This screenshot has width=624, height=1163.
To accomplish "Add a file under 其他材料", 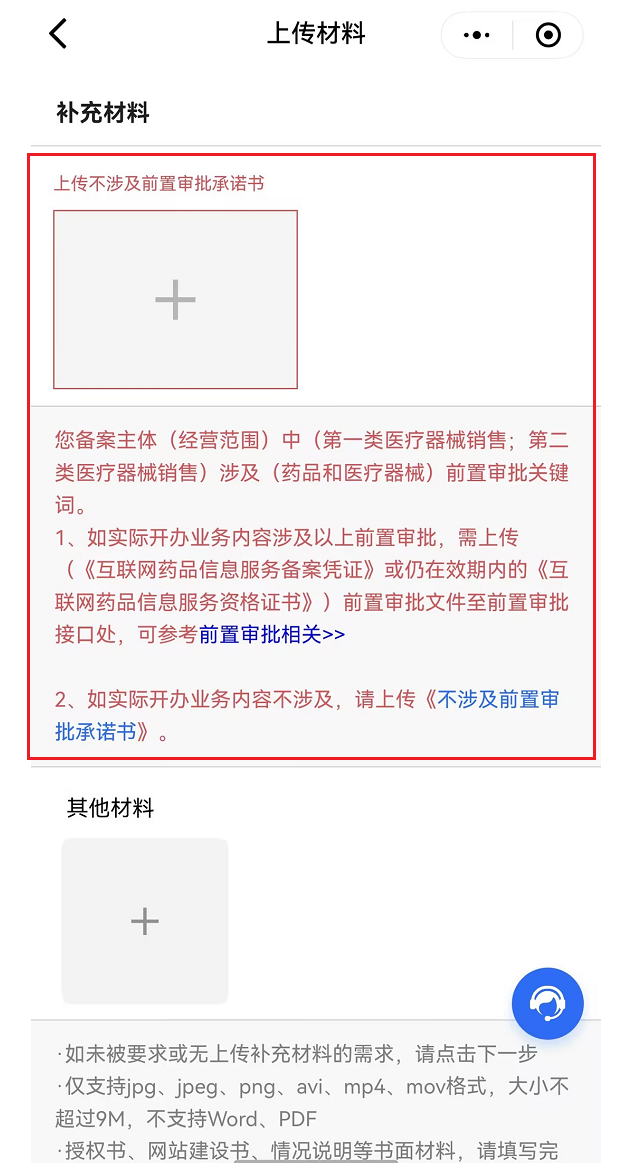I will tap(145, 921).
